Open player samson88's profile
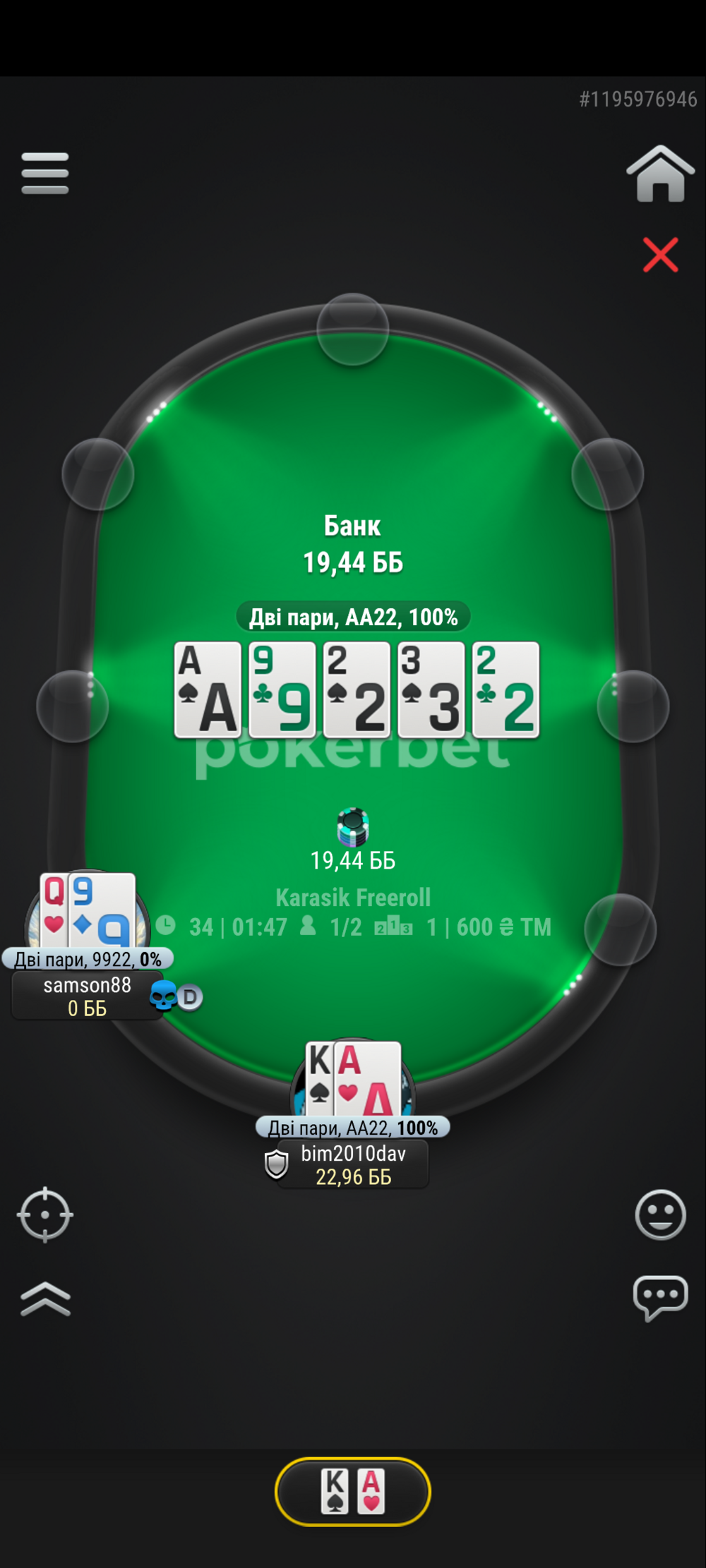Image resolution: width=706 pixels, height=1568 pixels. [x=87, y=996]
